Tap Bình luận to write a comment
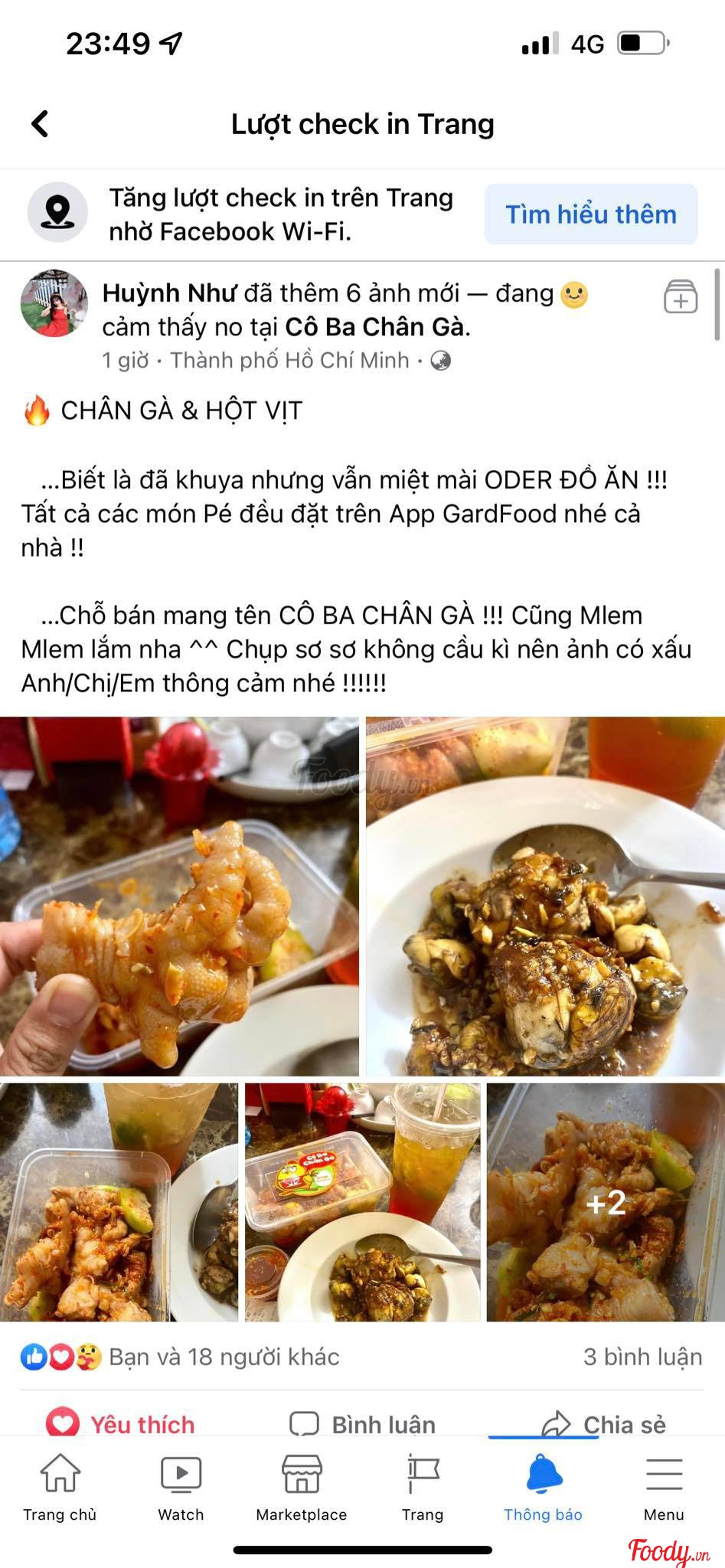Viewport: 725px width, 1568px height. pyautogui.click(x=363, y=1424)
